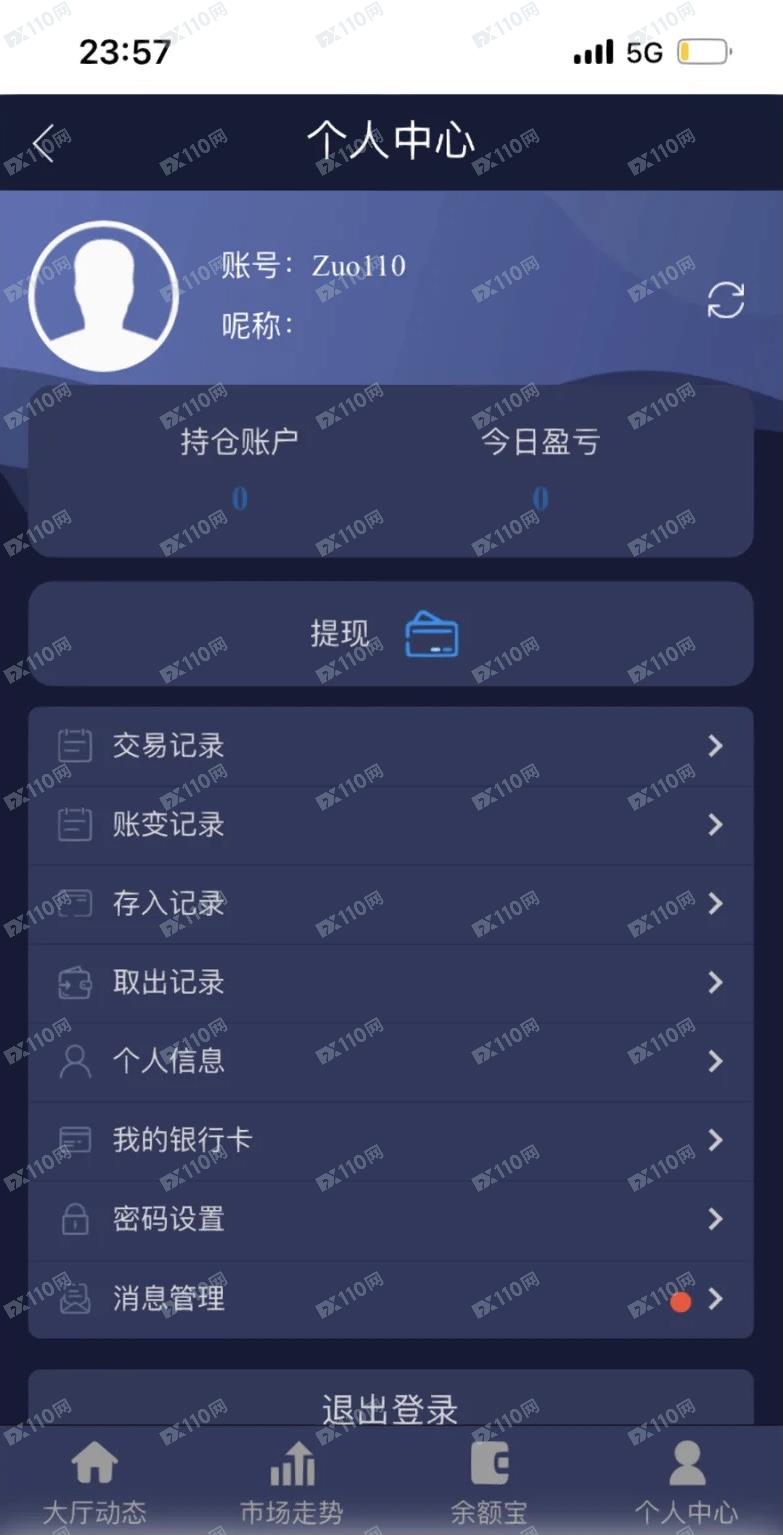The height and width of the screenshot is (1535, 783).
Task: Open the 提现 withdraw button
Action: (x=390, y=634)
